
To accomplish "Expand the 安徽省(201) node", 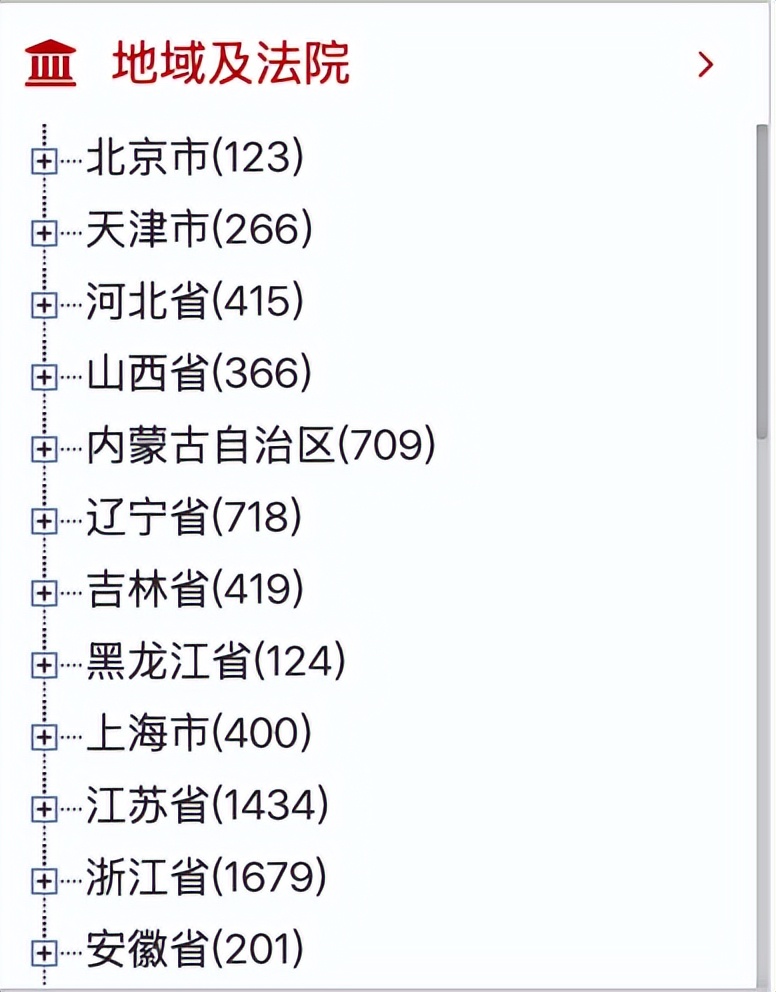I will (x=43, y=952).
